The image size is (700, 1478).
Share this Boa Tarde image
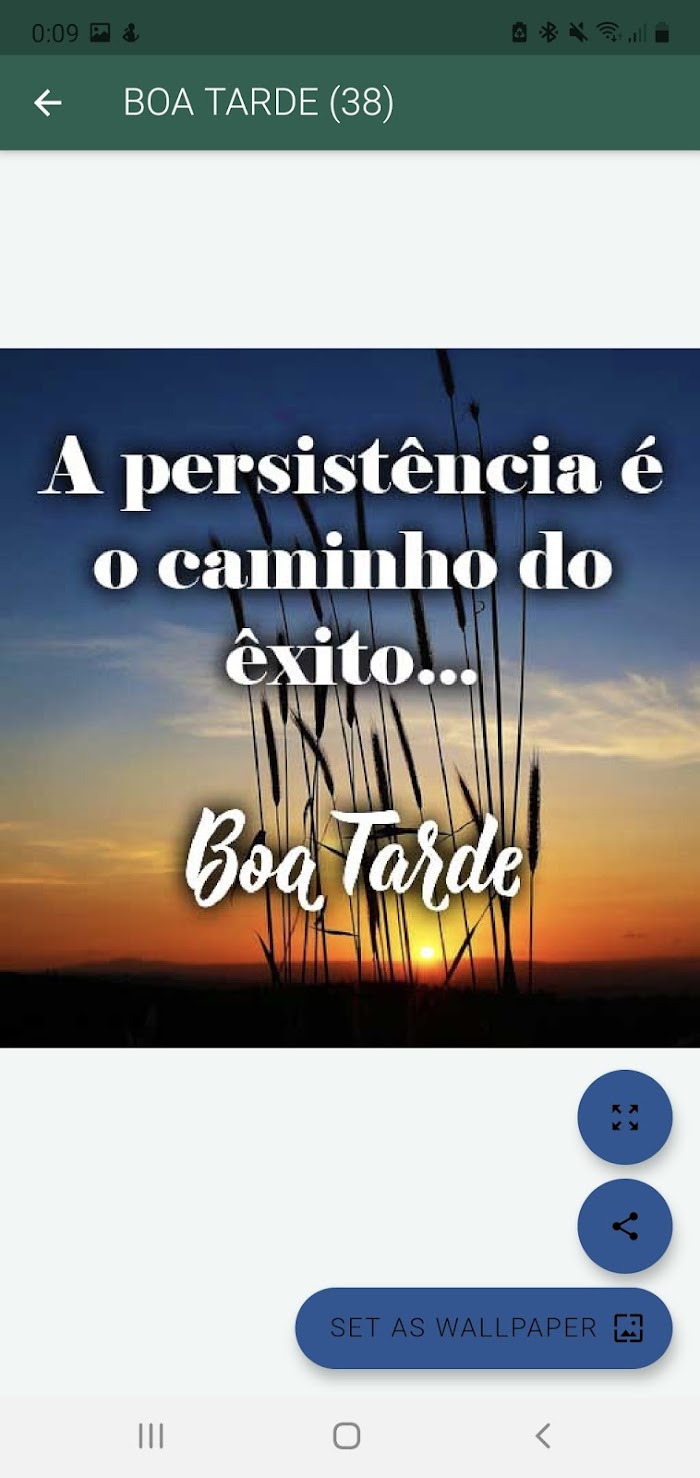pyautogui.click(x=625, y=1226)
